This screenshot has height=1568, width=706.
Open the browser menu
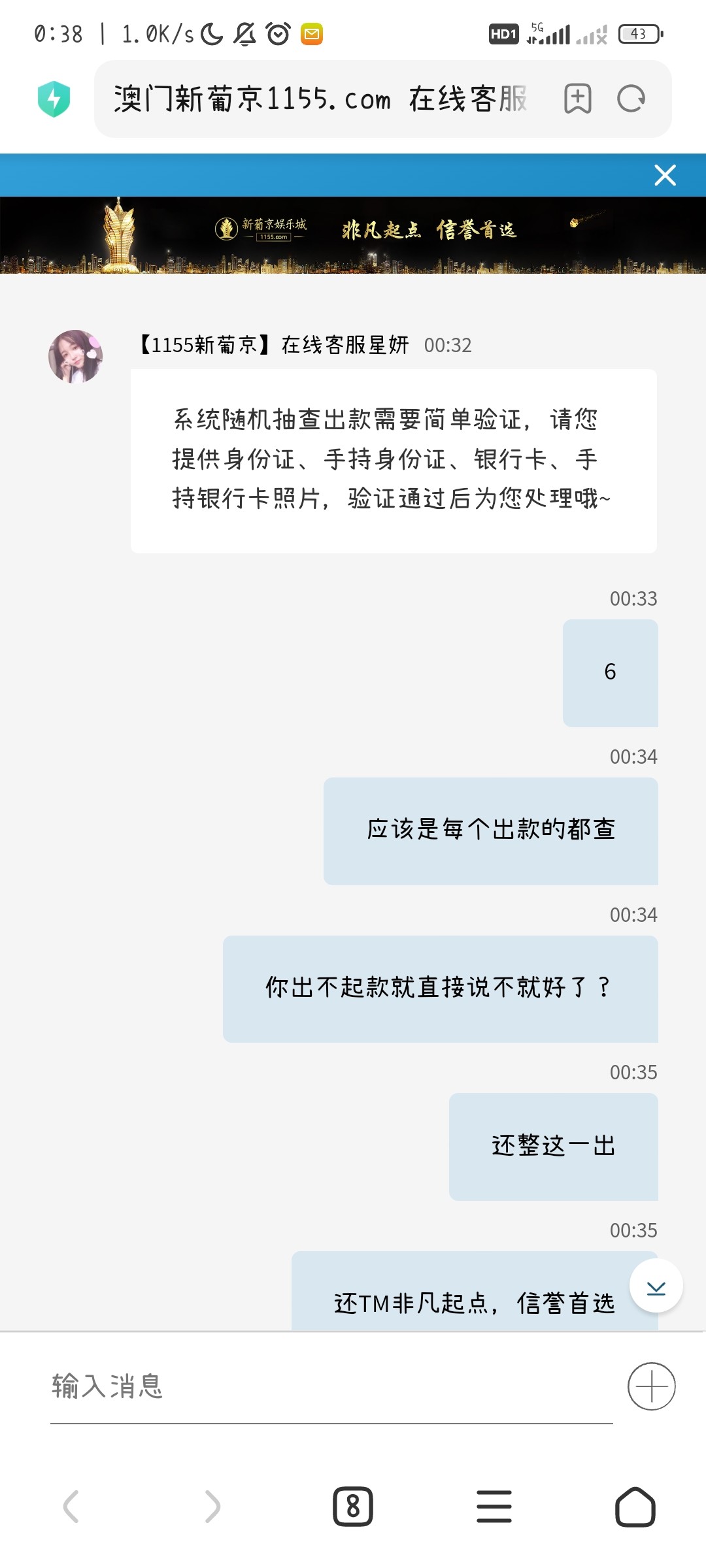494,1507
